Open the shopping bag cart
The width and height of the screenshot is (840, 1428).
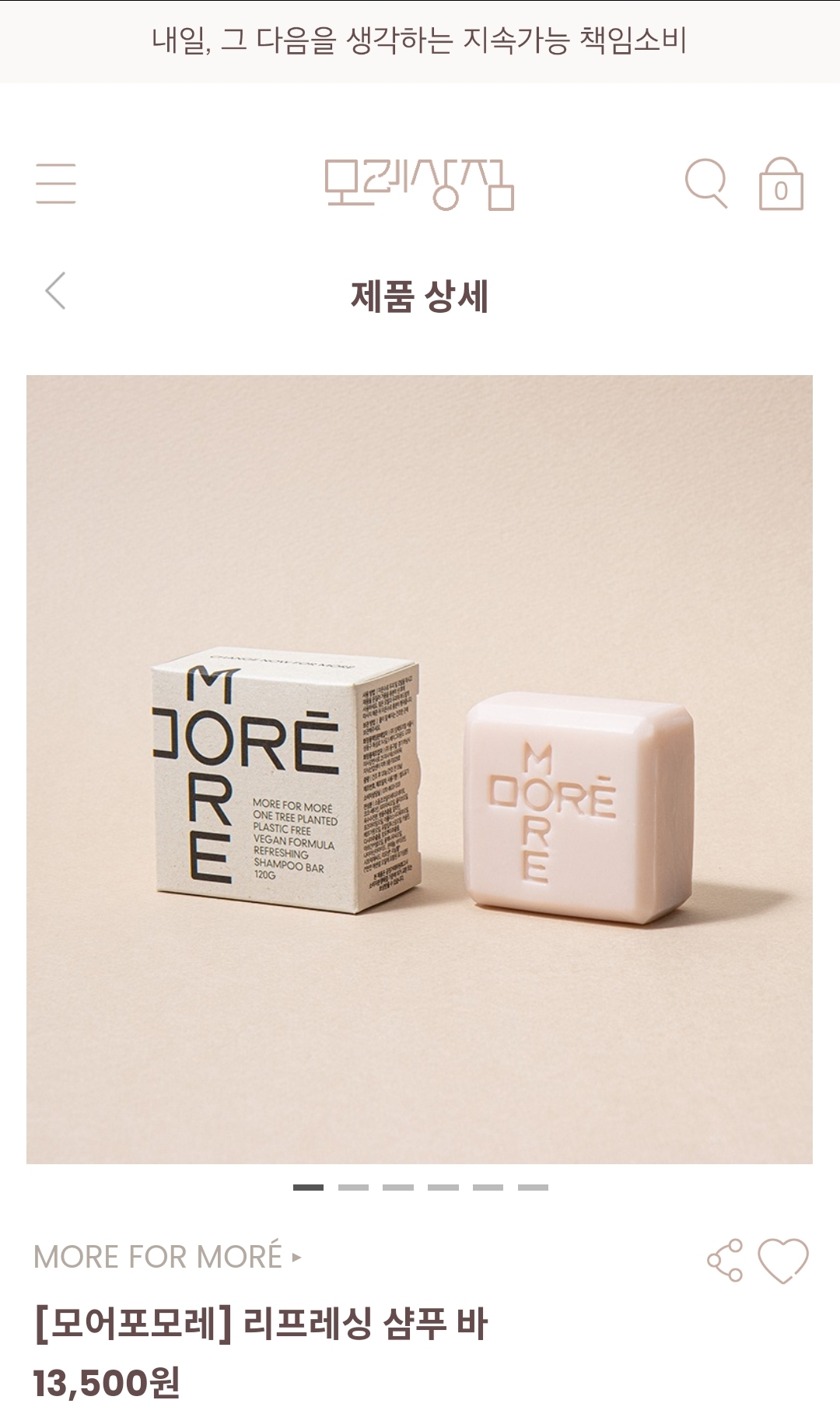tap(781, 184)
